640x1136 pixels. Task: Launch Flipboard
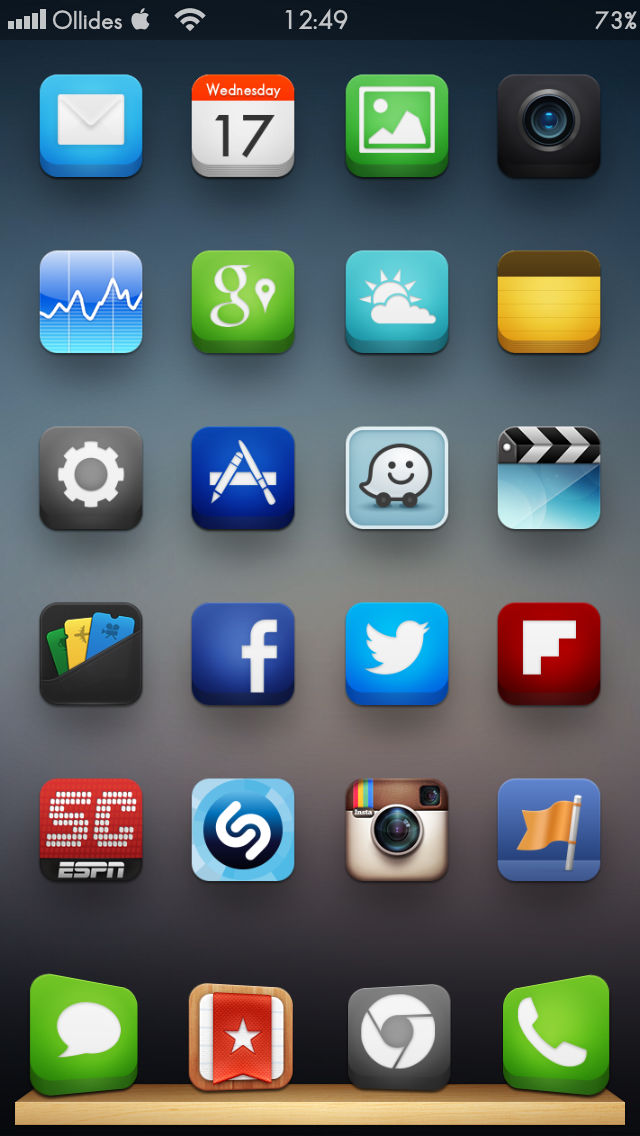pos(549,653)
